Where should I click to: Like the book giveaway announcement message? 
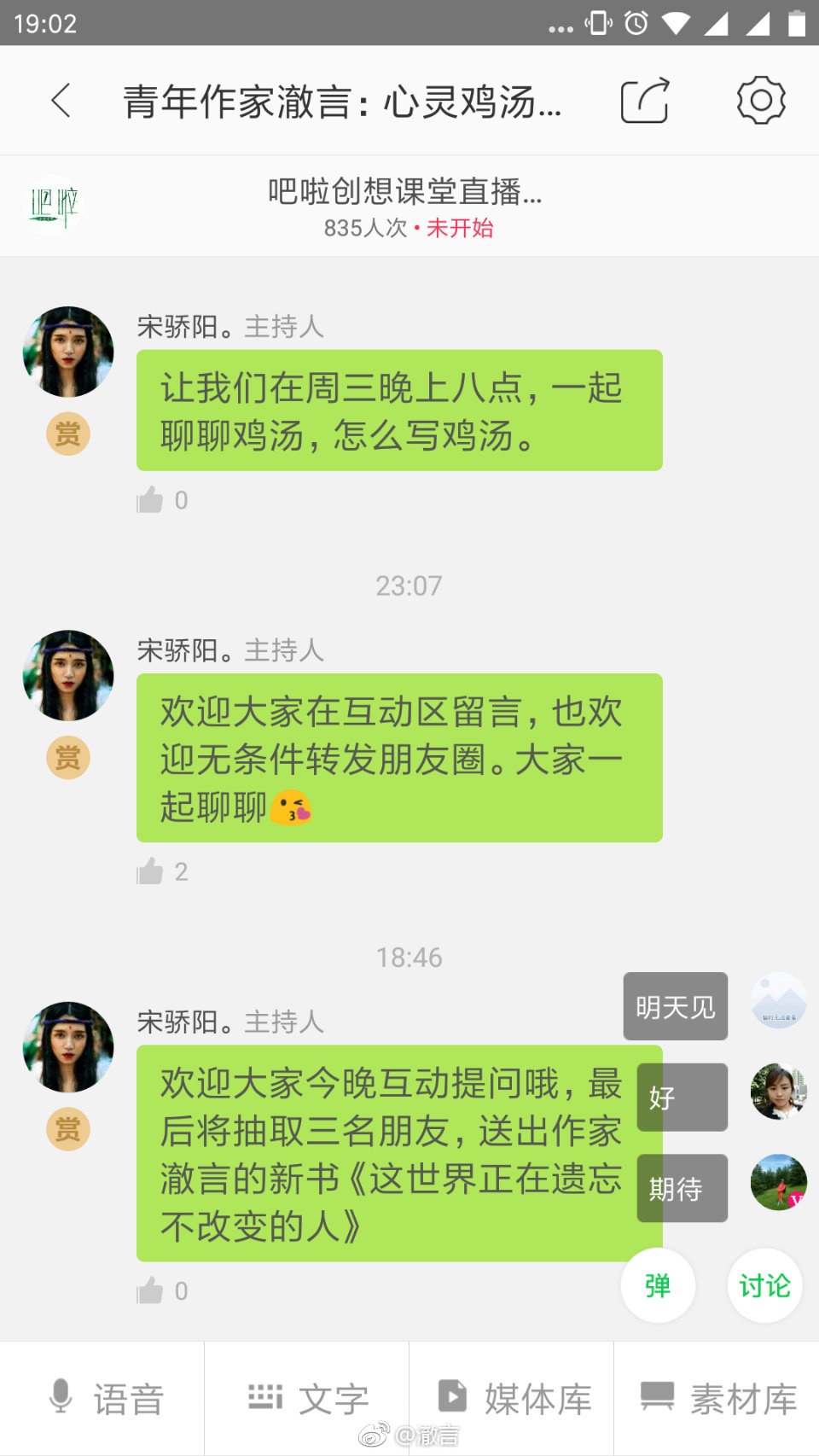pyautogui.click(x=151, y=1290)
